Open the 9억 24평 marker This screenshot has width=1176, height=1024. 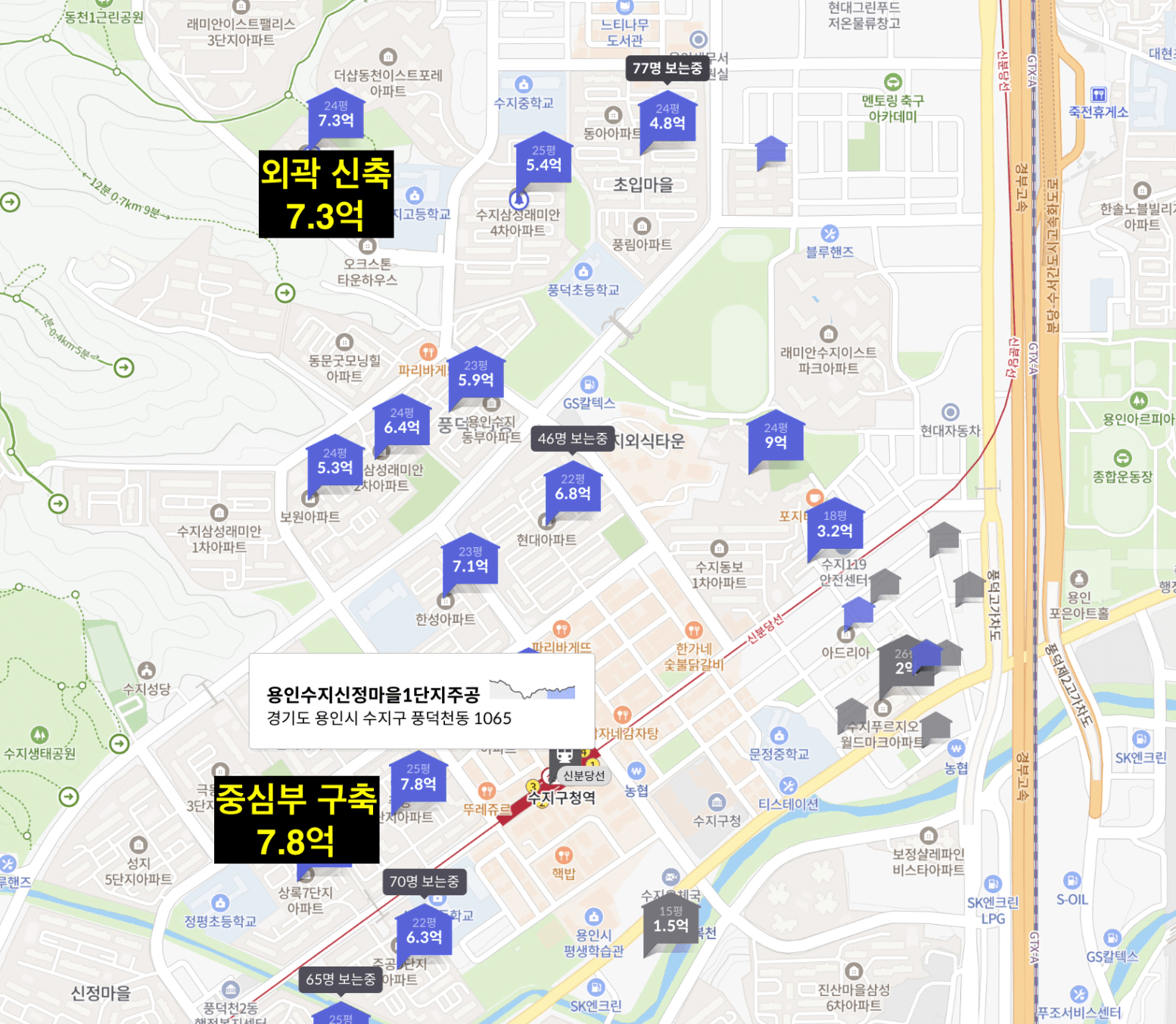pos(775,438)
